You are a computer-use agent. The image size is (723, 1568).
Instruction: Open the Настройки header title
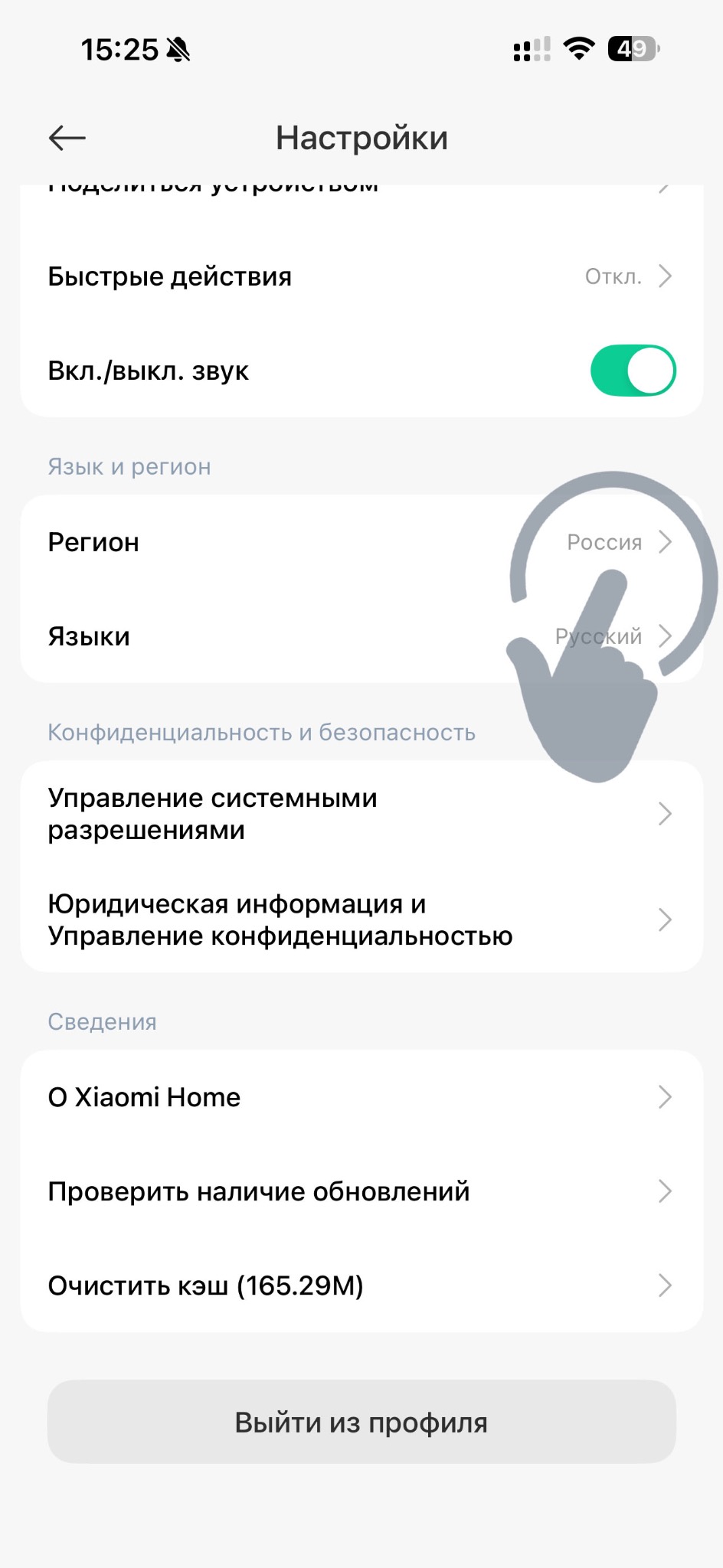(361, 137)
